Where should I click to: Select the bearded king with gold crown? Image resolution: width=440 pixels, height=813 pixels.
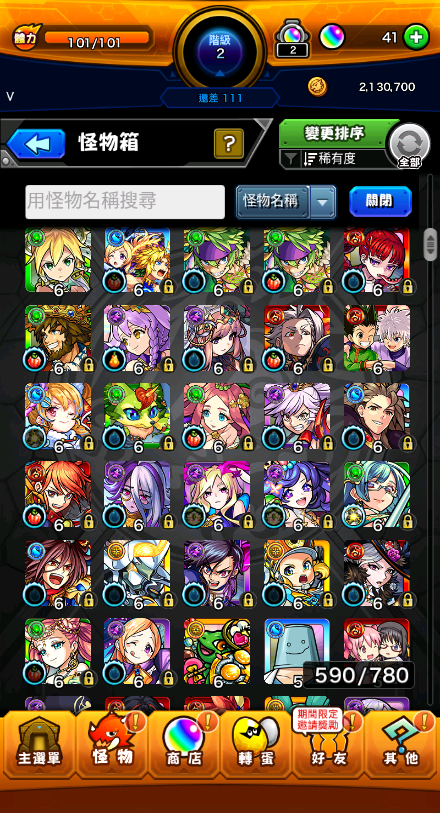click(58, 339)
